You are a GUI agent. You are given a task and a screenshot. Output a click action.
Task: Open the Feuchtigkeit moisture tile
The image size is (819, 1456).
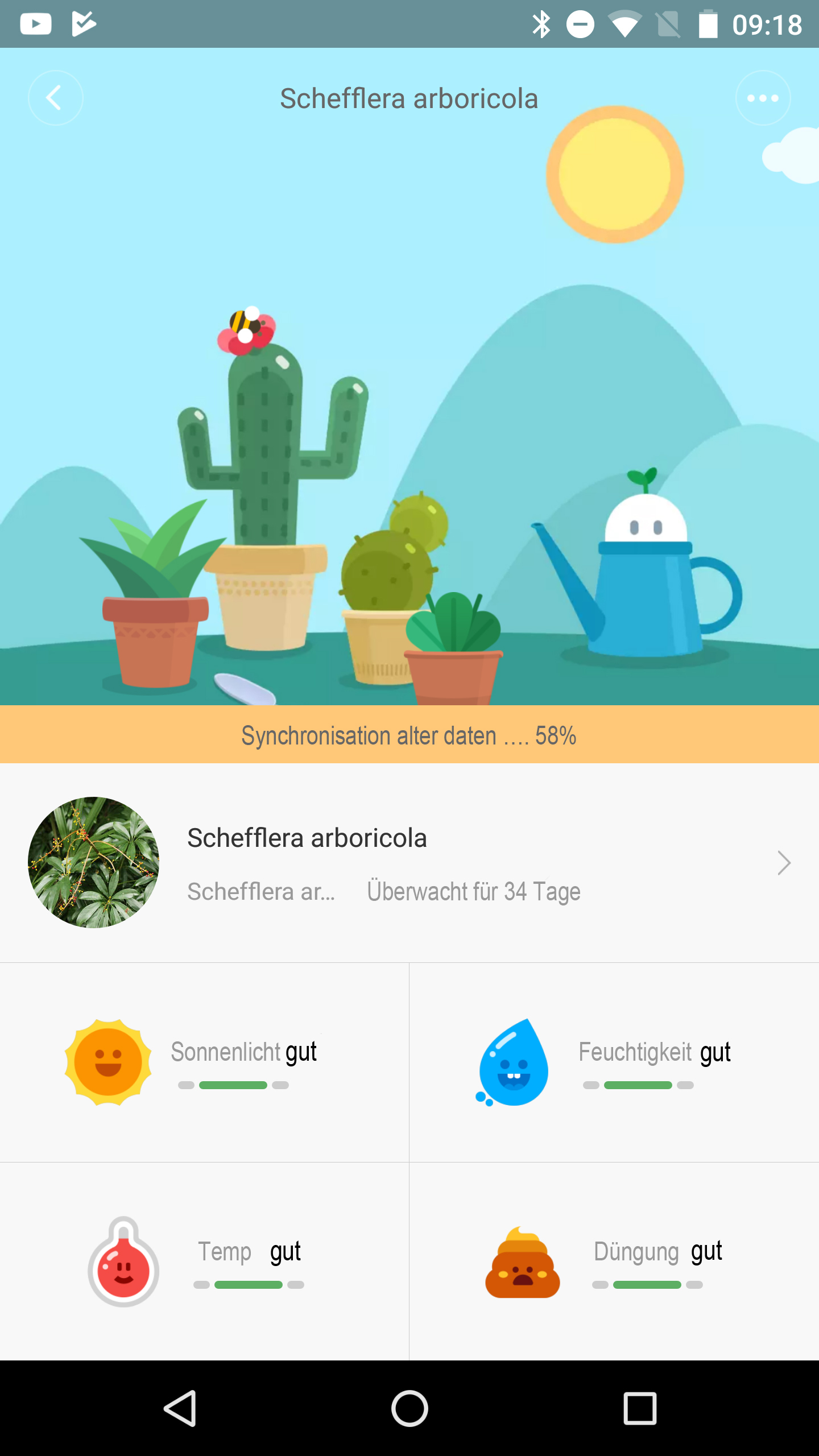pyautogui.click(x=614, y=1062)
